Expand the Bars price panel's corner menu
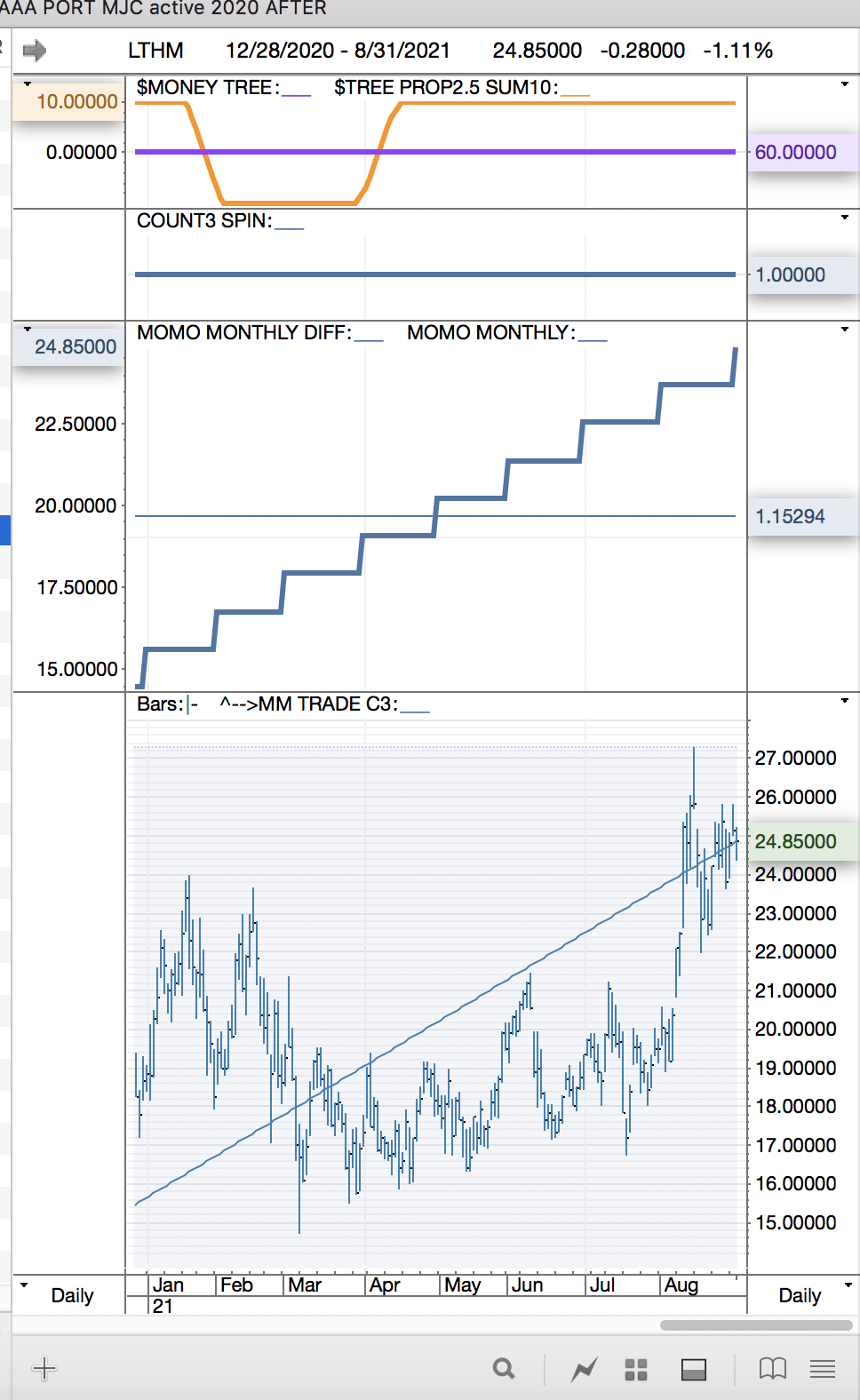860x1400 pixels. tap(844, 701)
